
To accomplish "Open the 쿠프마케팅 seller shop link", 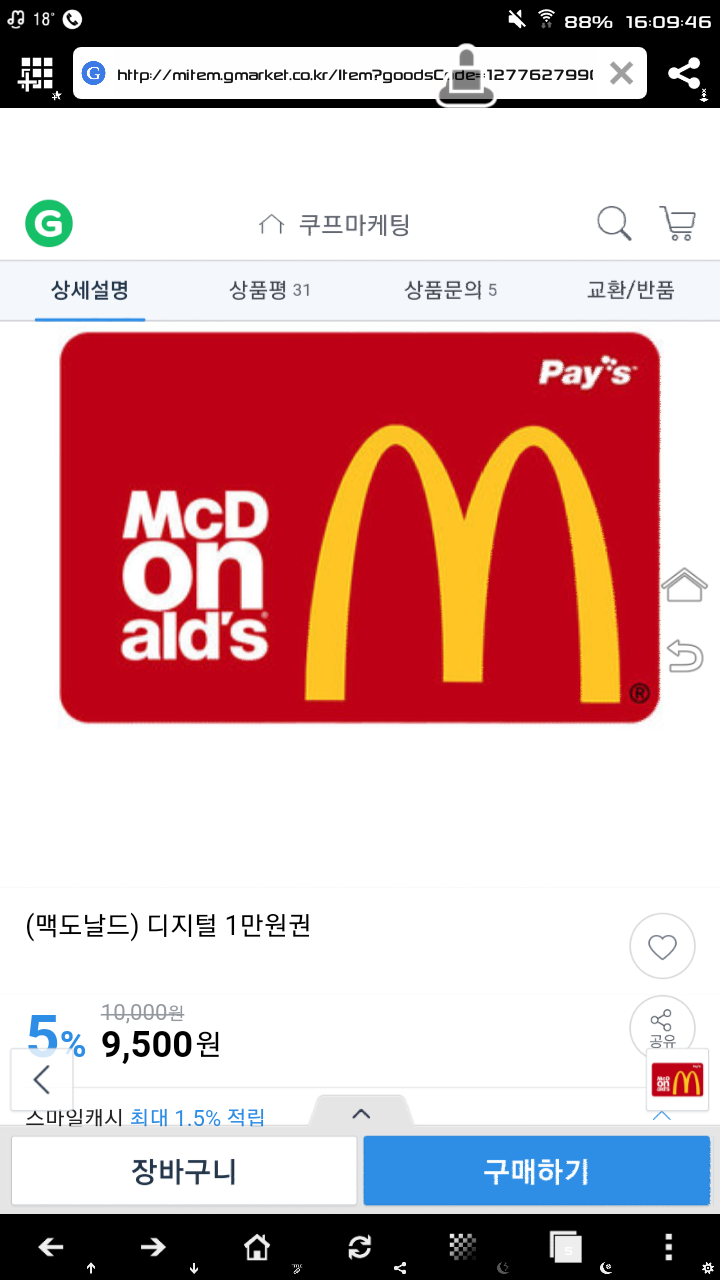I will [x=335, y=224].
